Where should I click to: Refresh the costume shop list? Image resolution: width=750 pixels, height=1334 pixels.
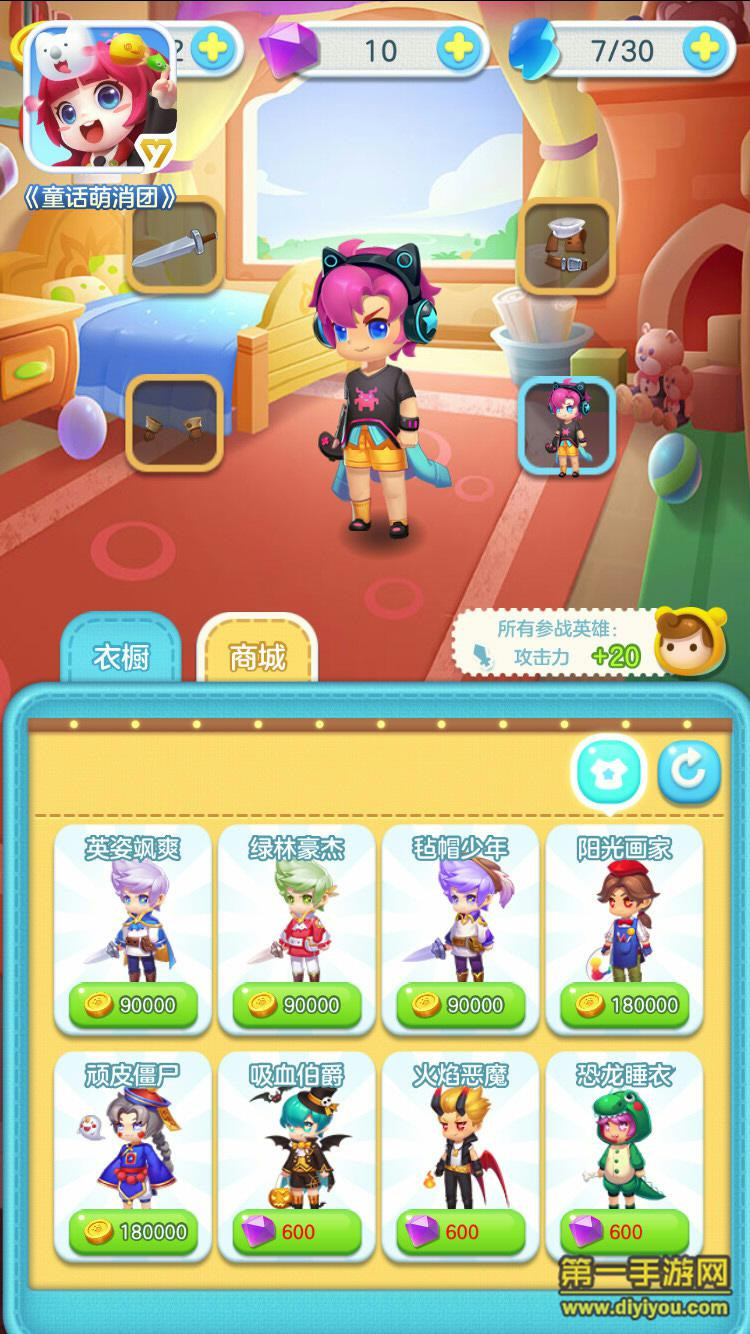[x=689, y=771]
